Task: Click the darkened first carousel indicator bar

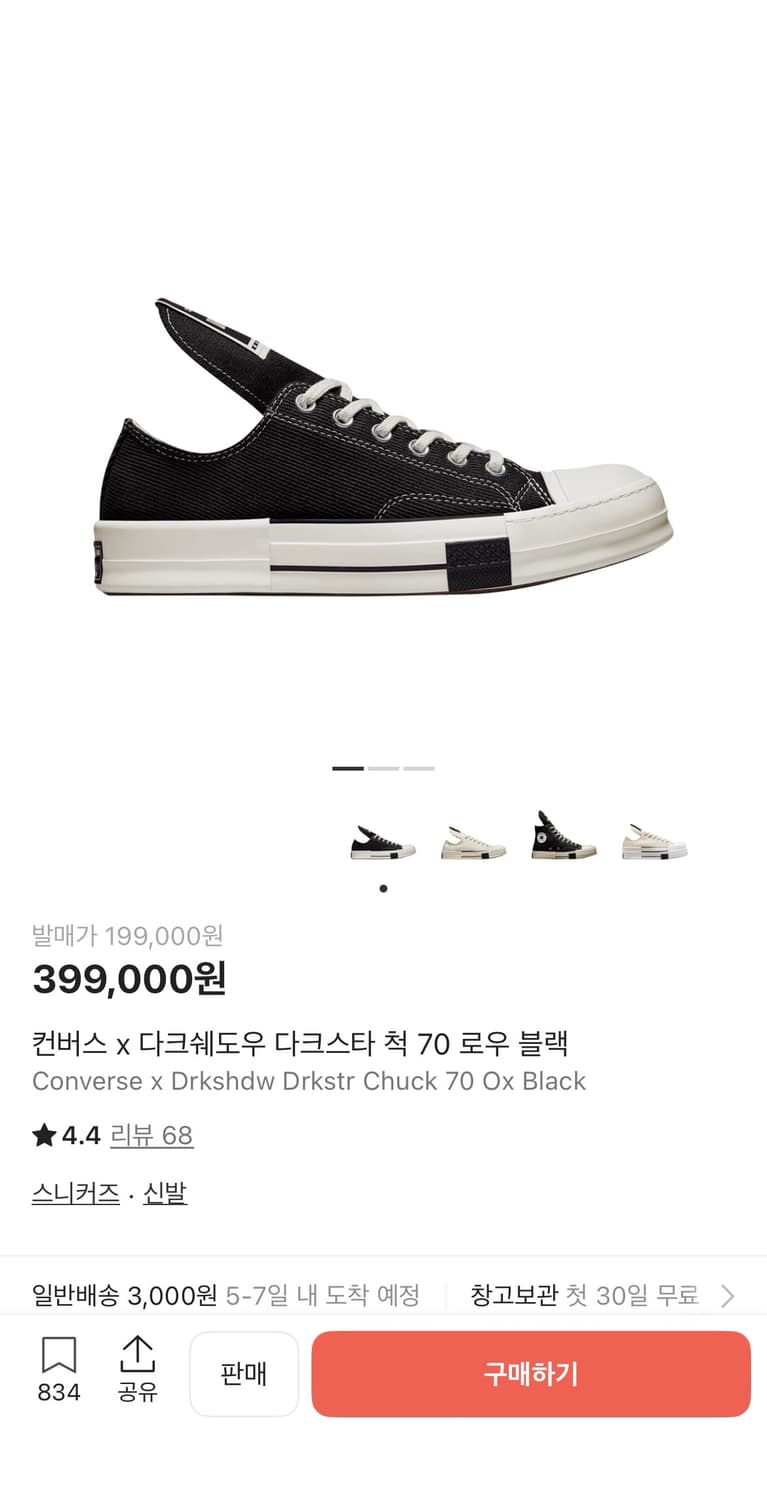Action: 345,768
